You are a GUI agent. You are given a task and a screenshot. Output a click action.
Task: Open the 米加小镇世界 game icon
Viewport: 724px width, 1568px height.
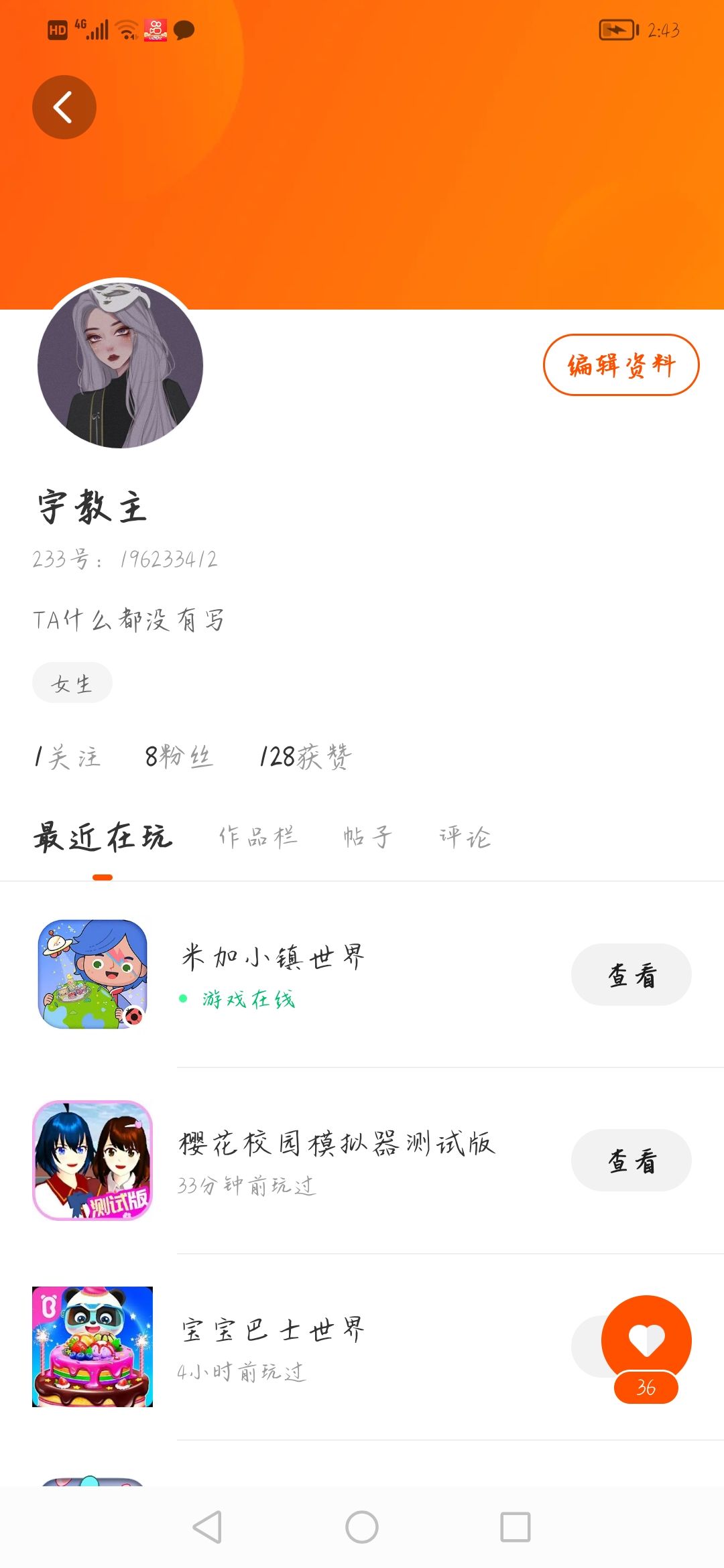click(x=93, y=974)
